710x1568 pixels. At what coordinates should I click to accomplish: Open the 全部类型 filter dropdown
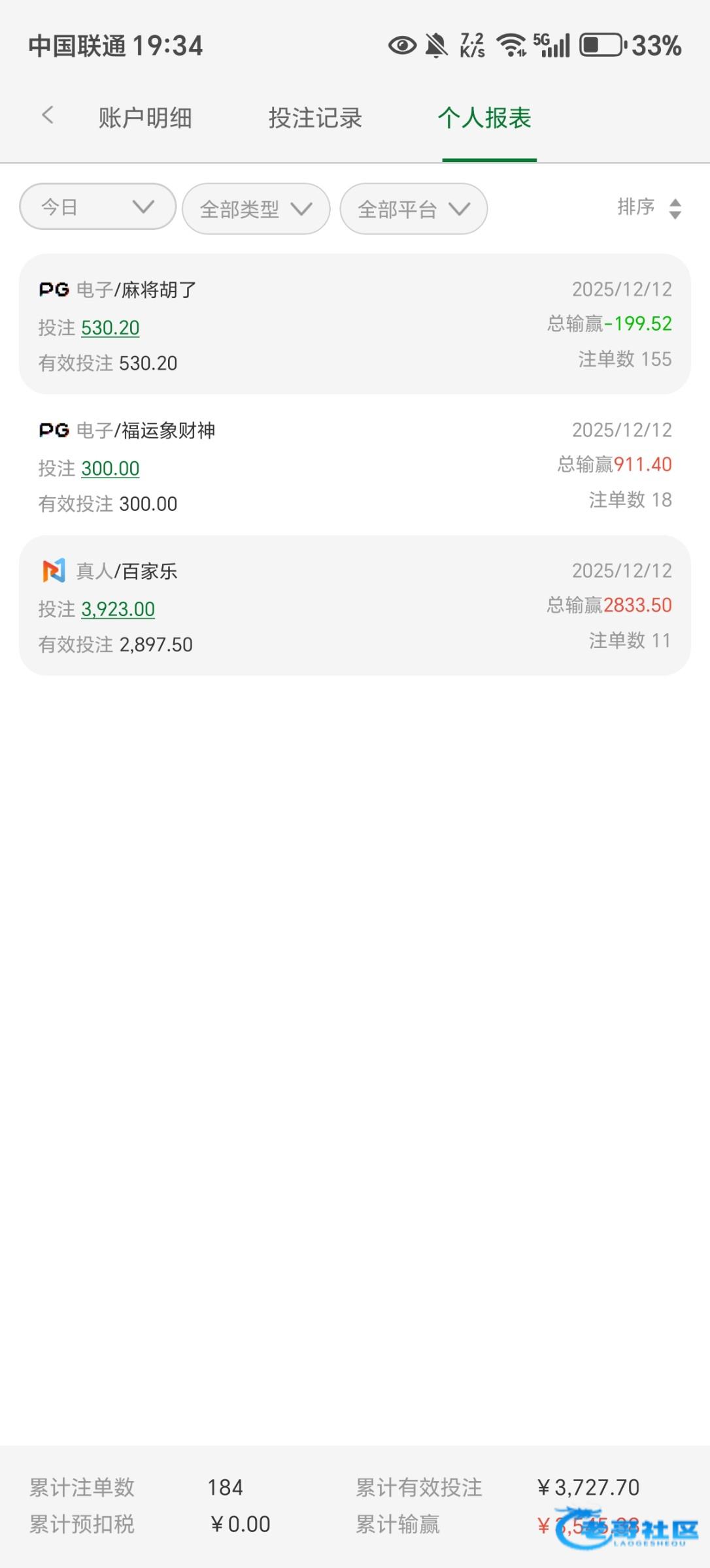coord(256,209)
